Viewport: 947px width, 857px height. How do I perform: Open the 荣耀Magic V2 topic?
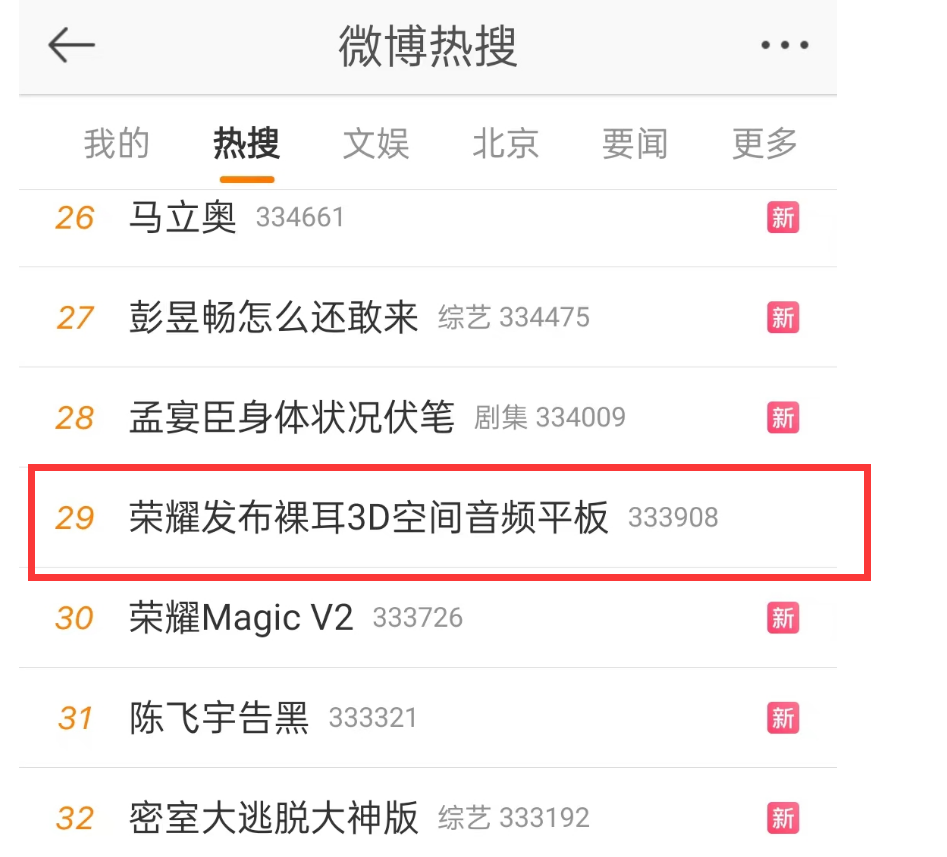click(241, 618)
